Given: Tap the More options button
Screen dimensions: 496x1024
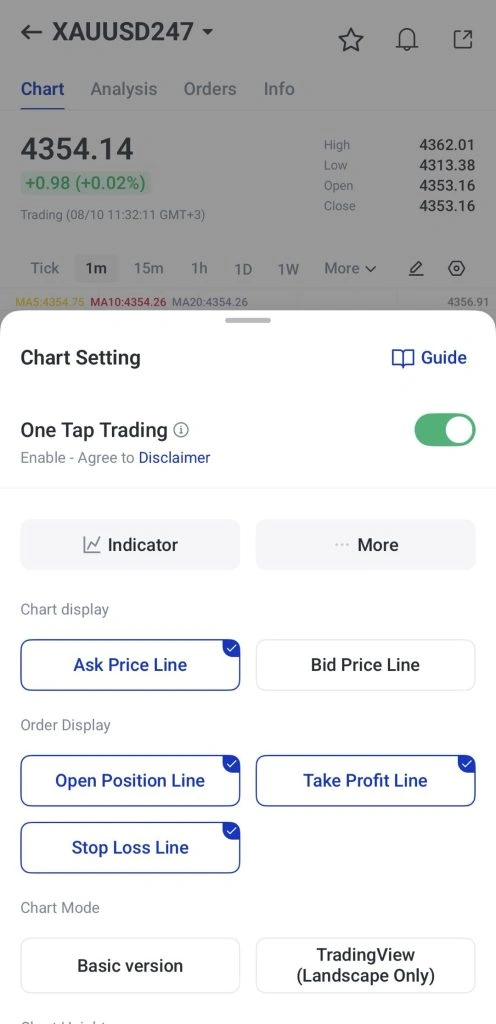Looking at the screenshot, I should (x=365, y=545).
